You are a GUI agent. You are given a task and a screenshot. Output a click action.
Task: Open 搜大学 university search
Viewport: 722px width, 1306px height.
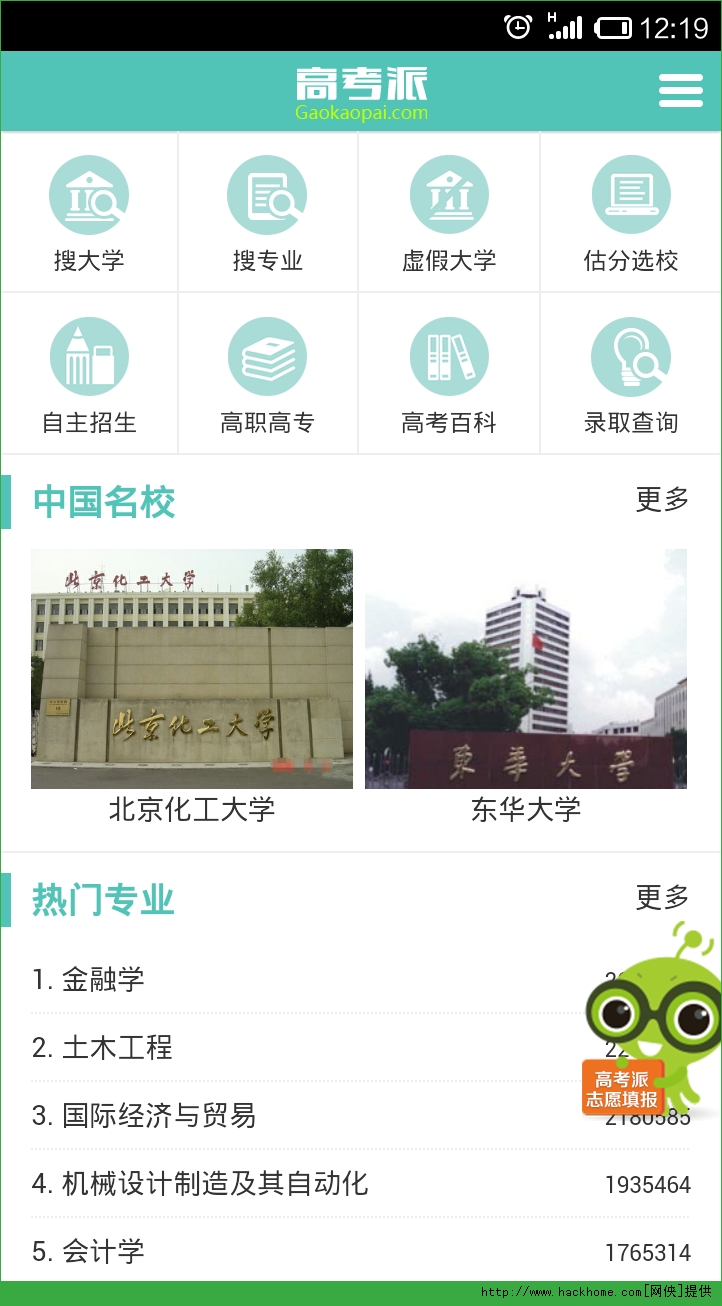[x=89, y=213]
